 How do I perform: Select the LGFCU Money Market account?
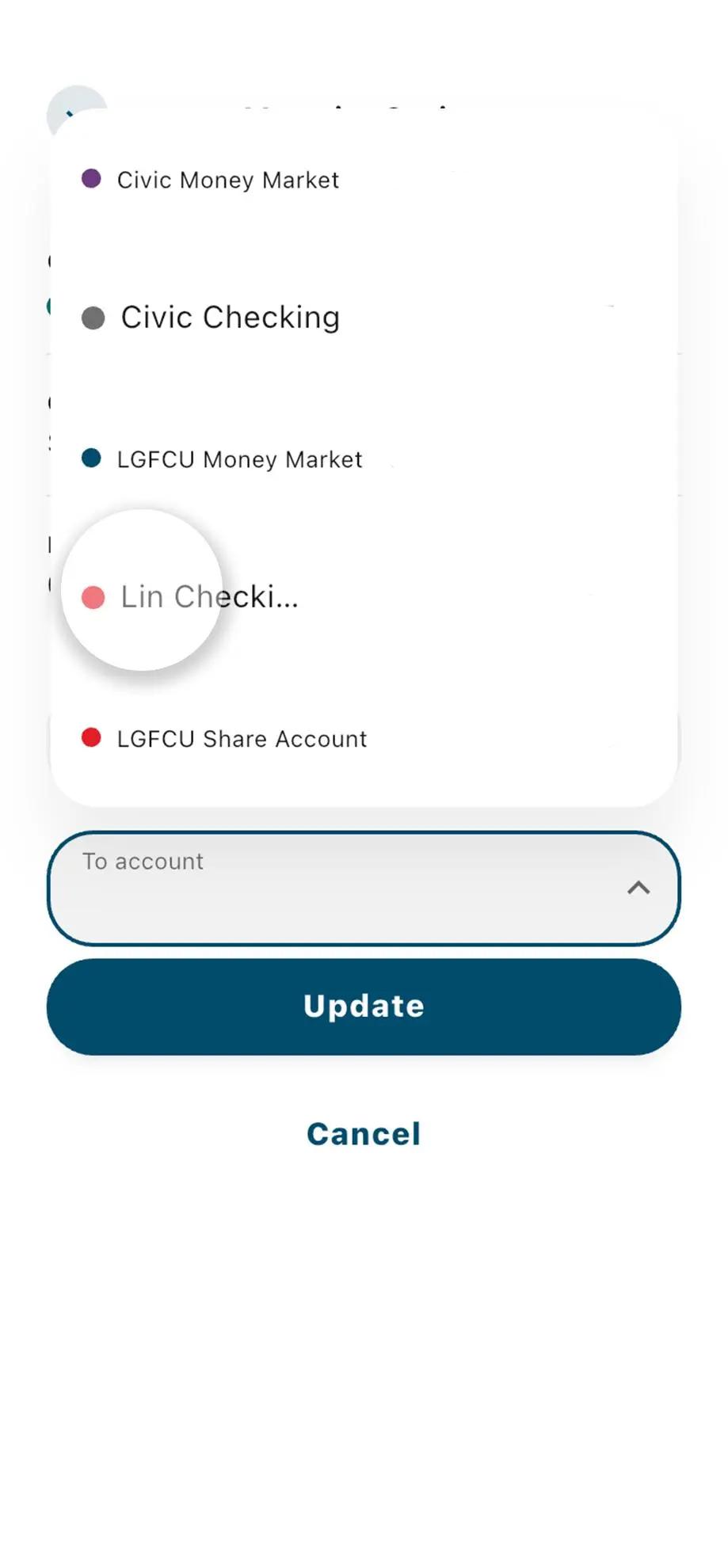[240, 459]
